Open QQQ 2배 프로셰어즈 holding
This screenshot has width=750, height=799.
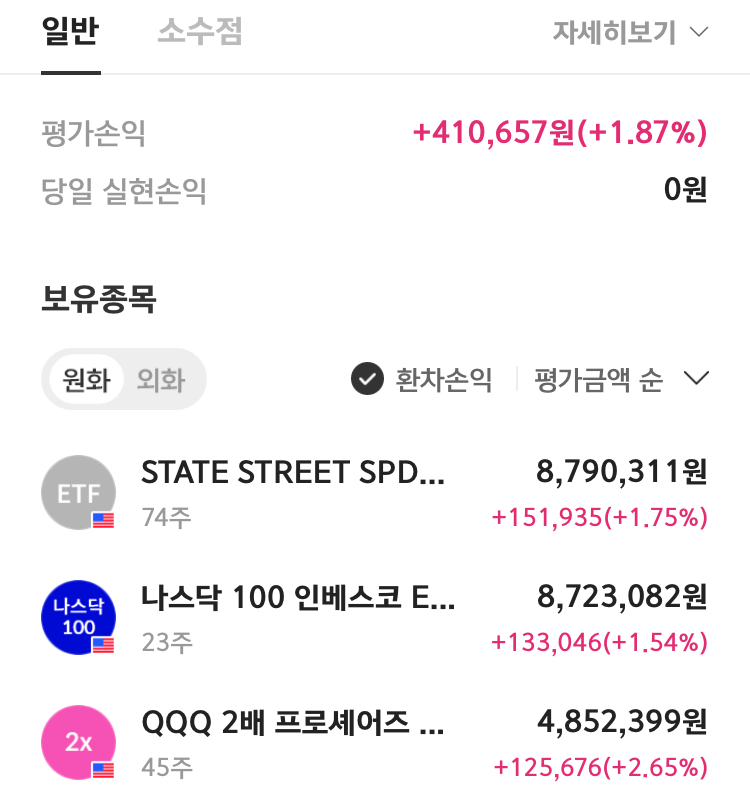point(374,743)
